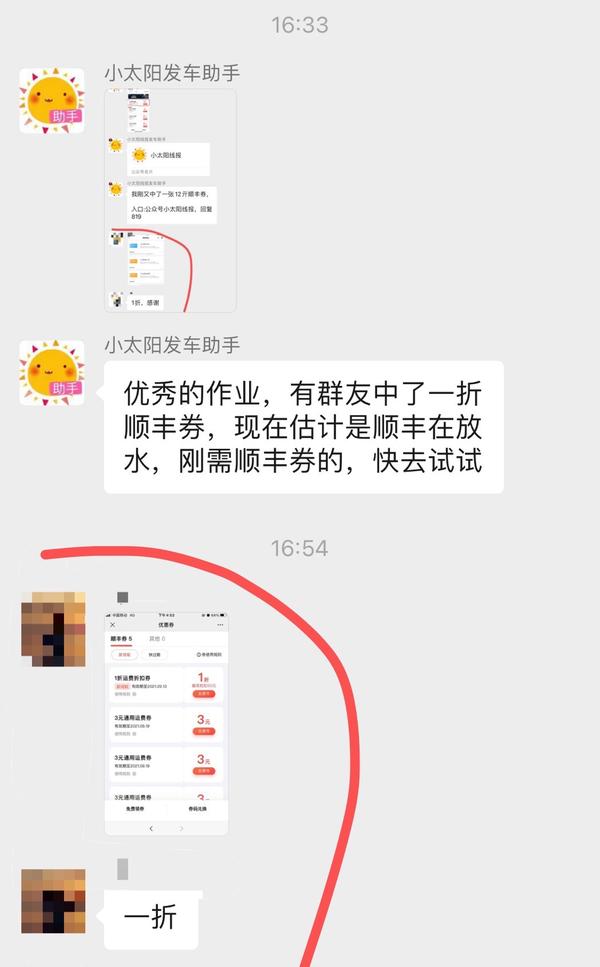View the 优惠券 coupon screenshot sent at 16:54

pos(166,722)
